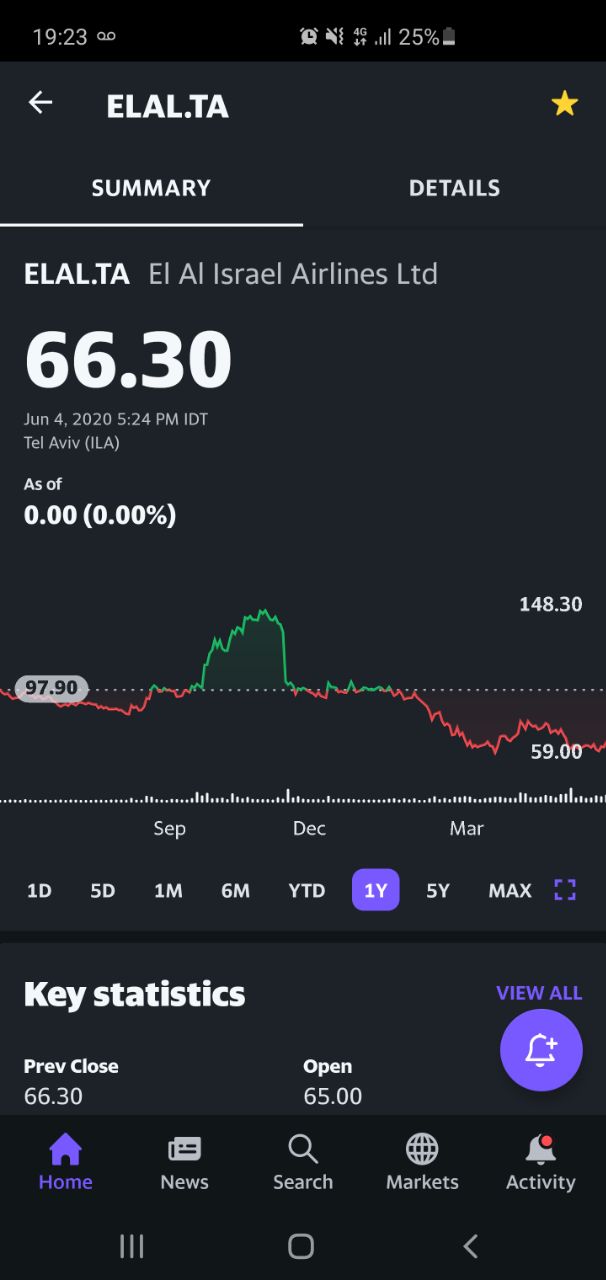The height and width of the screenshot is (1280, 606).
Task: Set chart range to 5D
Action: pos(103,890)
